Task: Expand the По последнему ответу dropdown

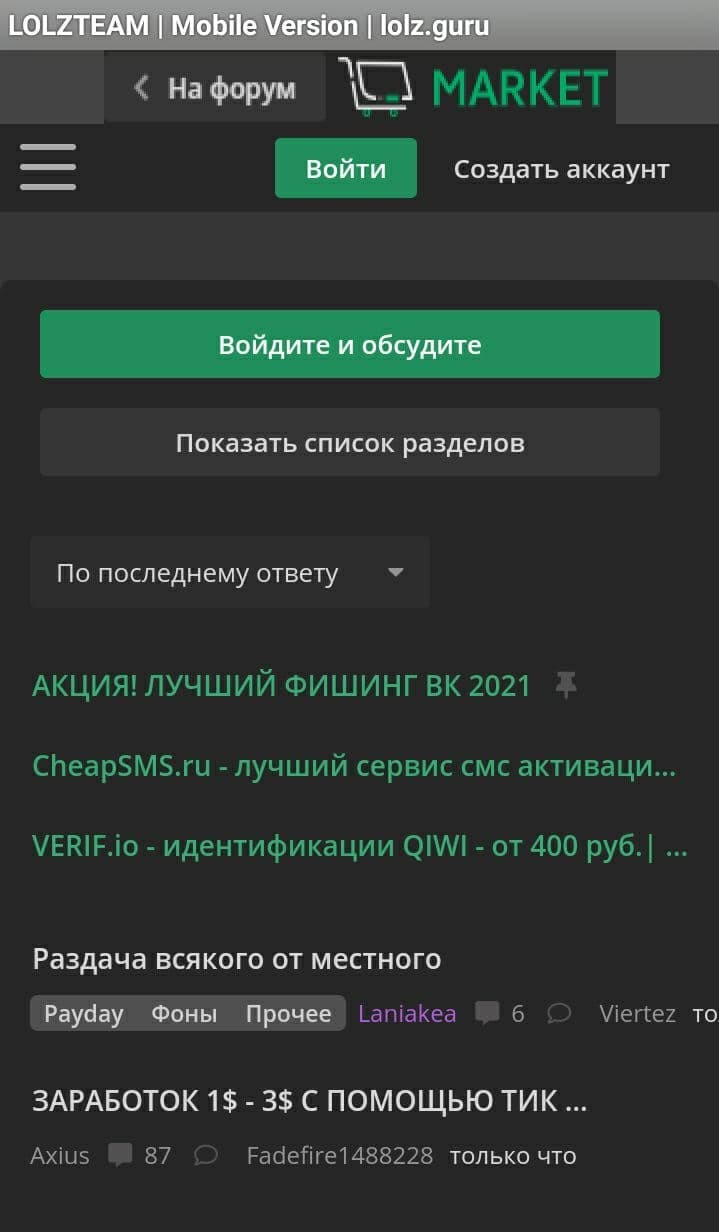Action: click(x=230, y=573)
